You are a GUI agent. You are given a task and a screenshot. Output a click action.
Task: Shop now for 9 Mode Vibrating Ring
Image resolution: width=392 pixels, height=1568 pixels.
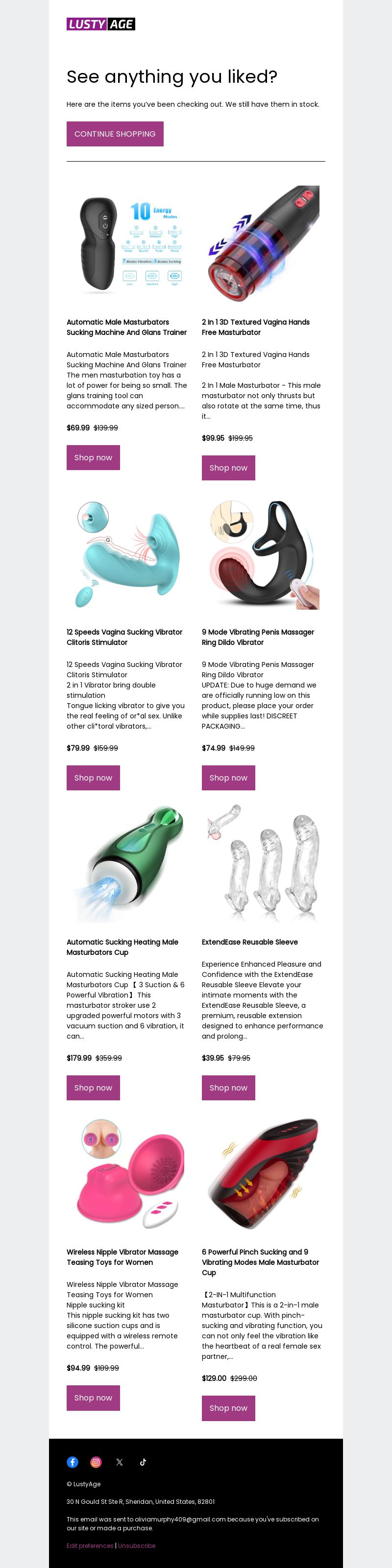(x=228, y=778)
